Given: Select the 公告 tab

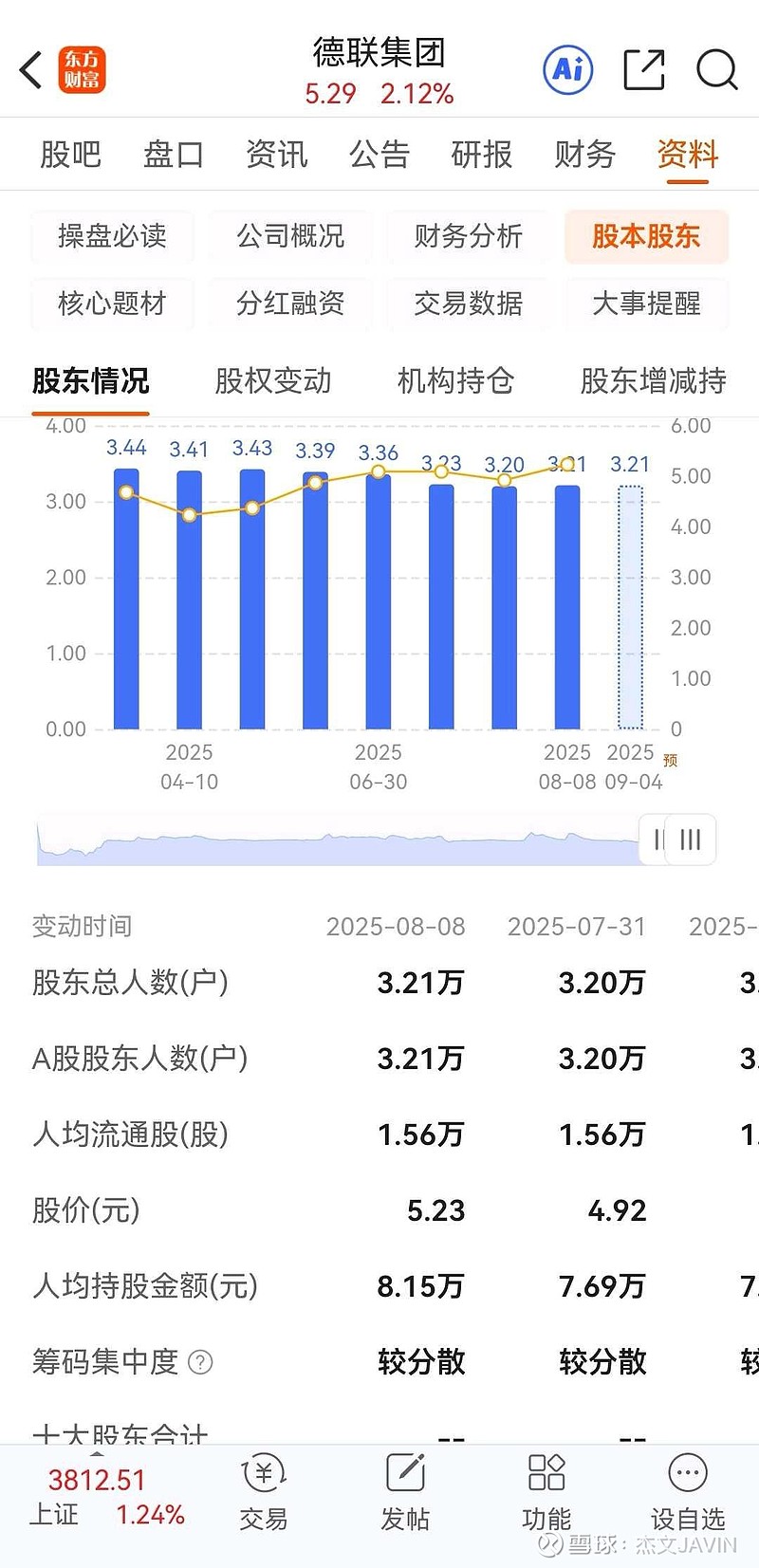Looking at the screenshot, I should click(379, 154).
